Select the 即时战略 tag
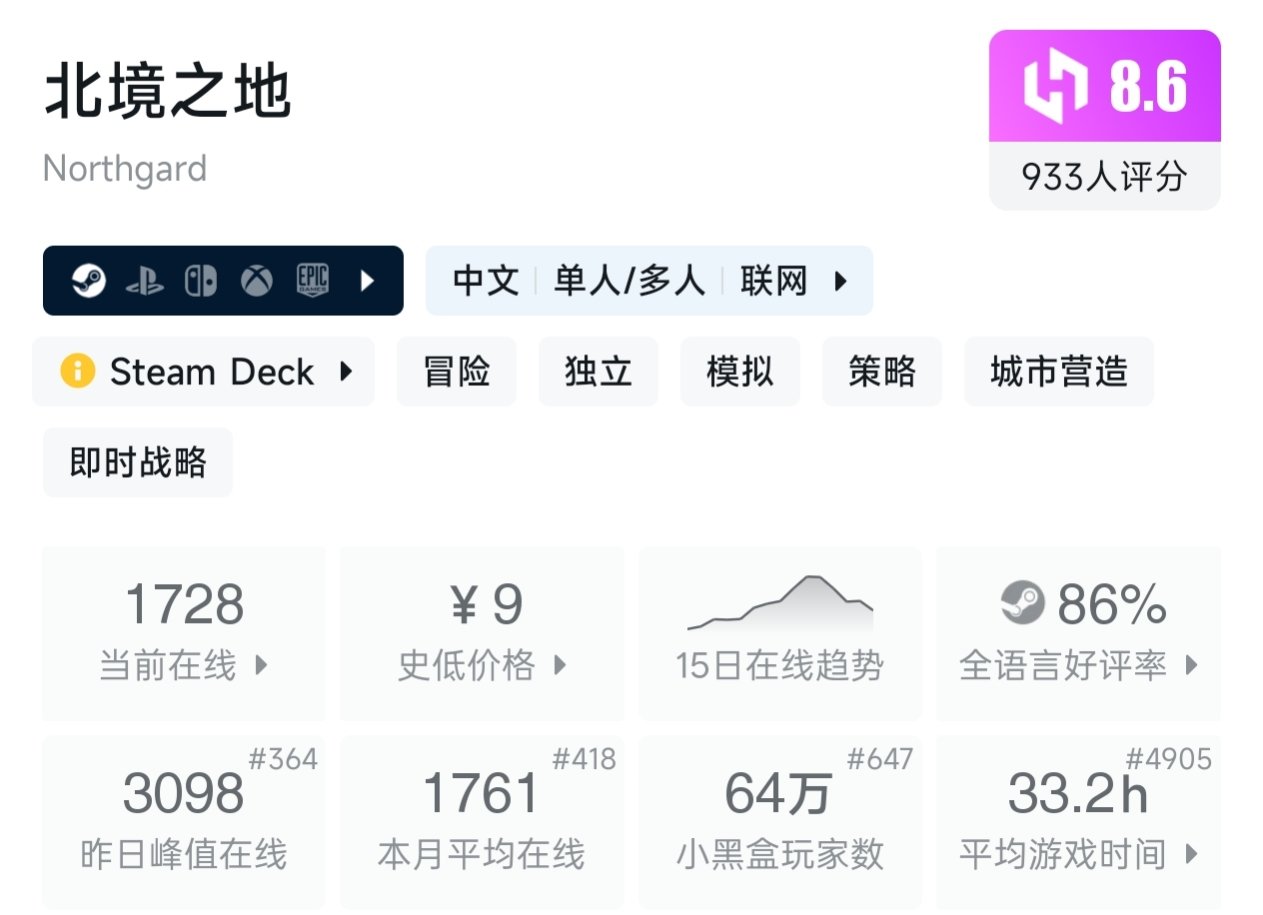The width and height of the screenshot is (1263, 915). [138, 462]
